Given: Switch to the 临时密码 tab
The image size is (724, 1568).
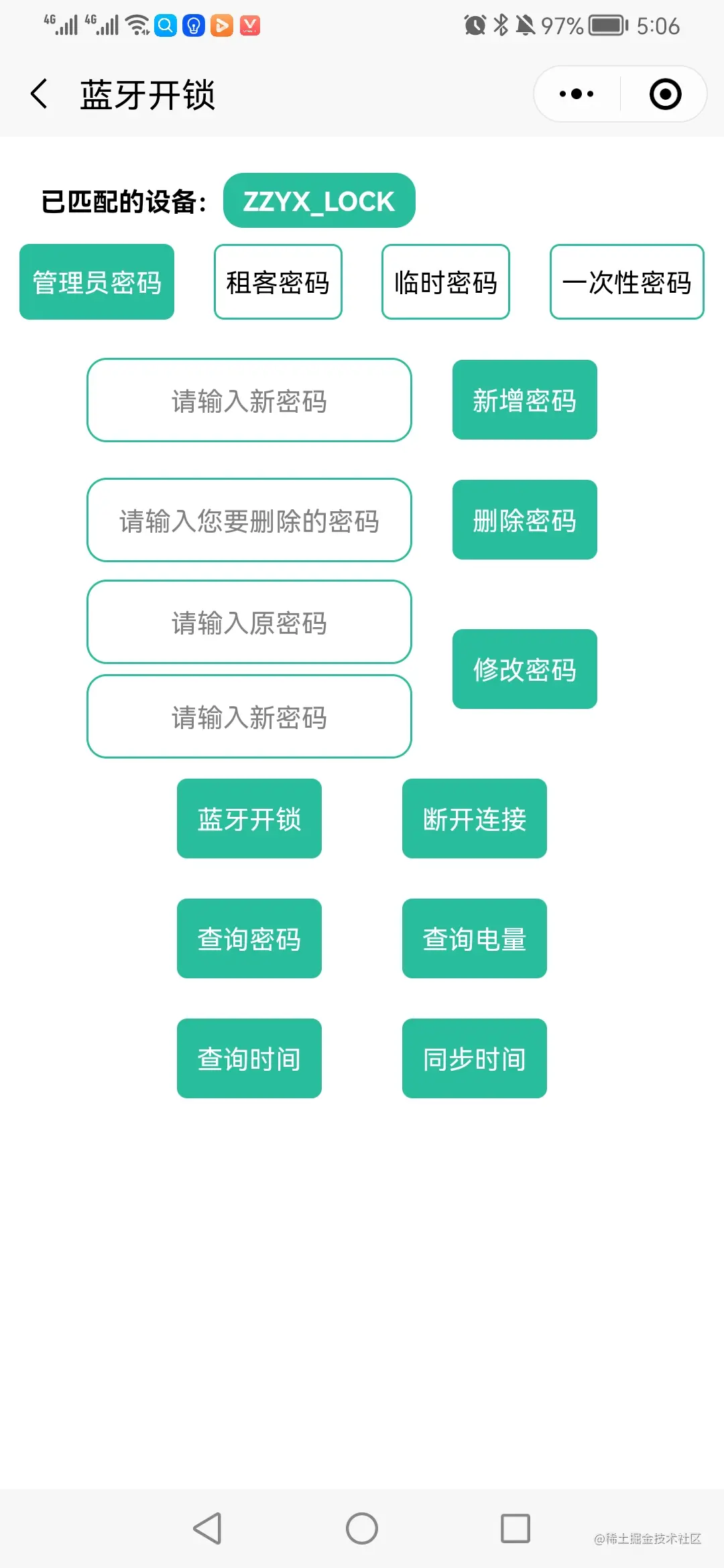Looking at the screenshot, I should (446, 282).
